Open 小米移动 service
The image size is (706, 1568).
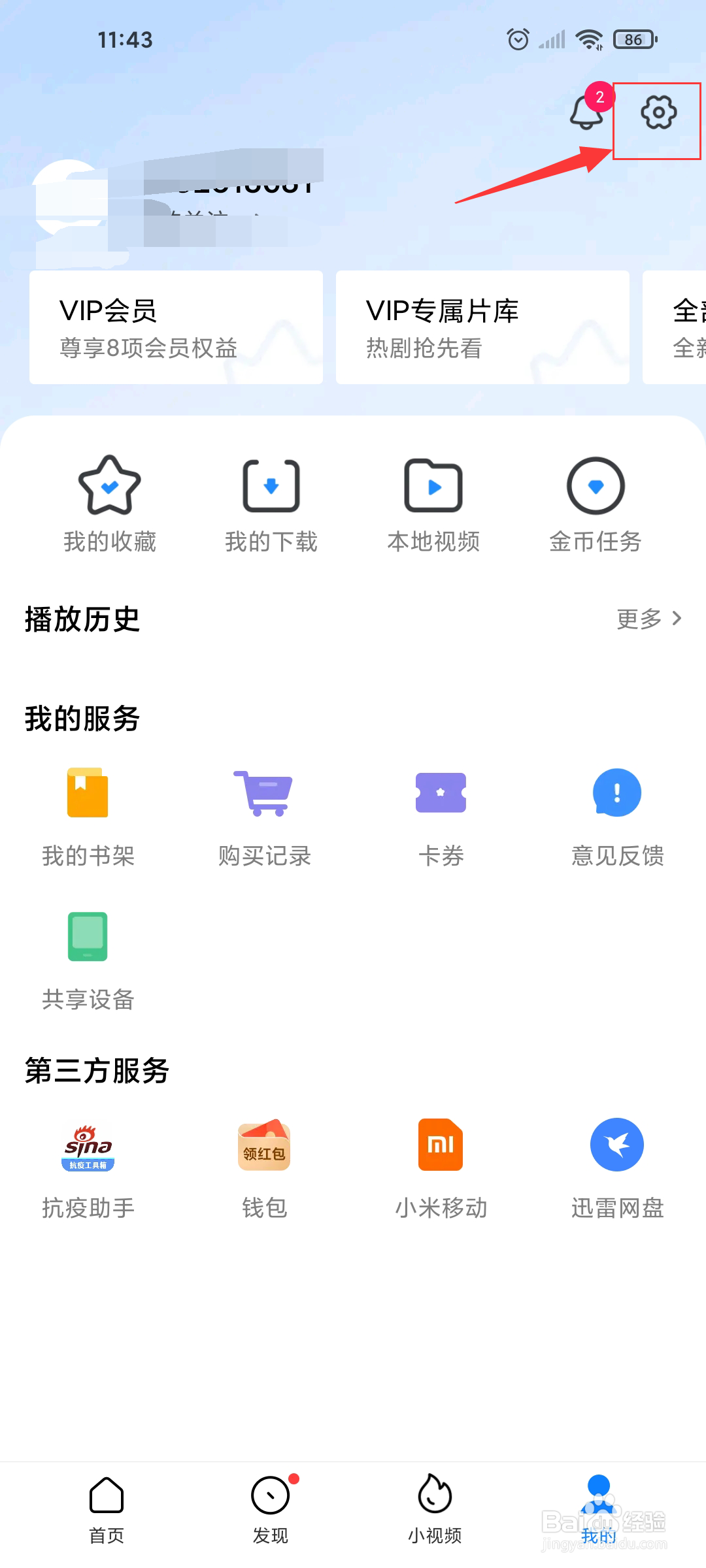click(x=441, y=1168)
